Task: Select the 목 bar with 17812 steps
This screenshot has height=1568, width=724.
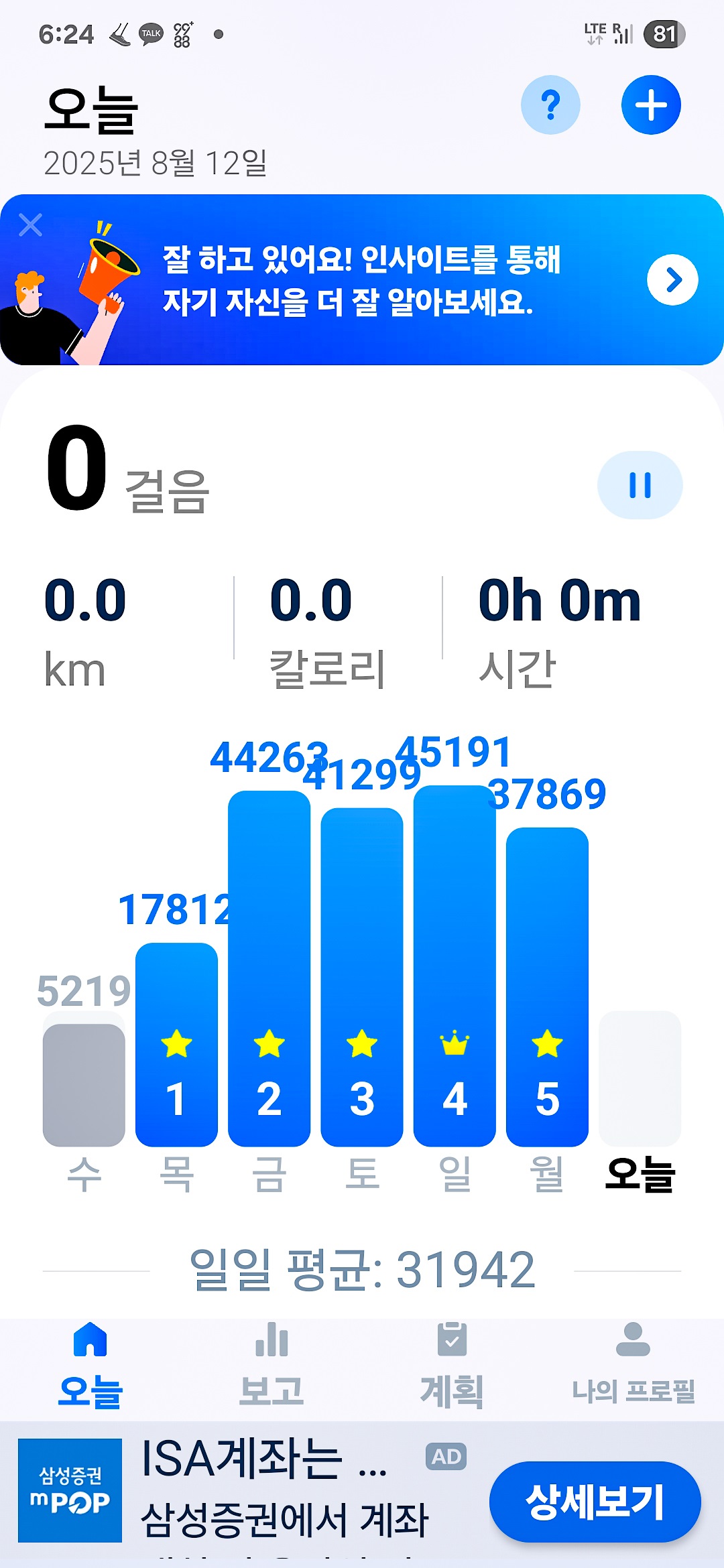Action: pyautogui.click(x=176, y=1044)
